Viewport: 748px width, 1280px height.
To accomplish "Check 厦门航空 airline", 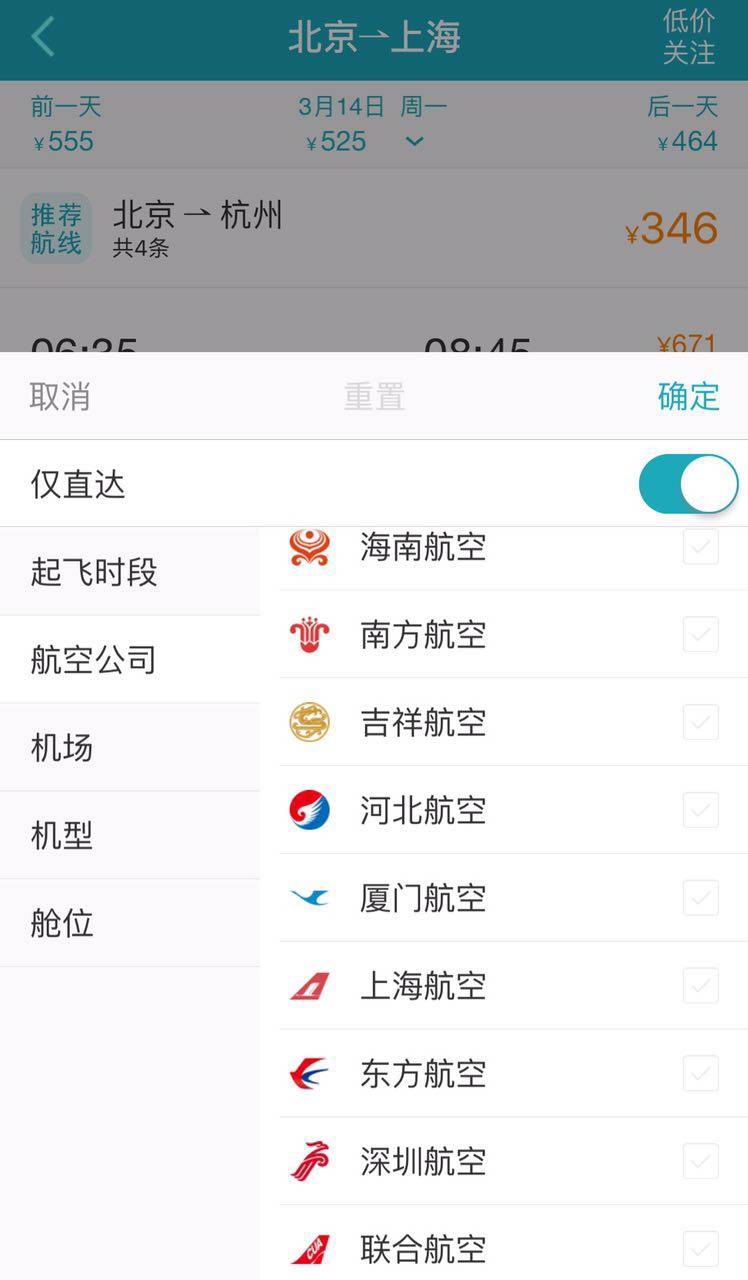I will [700, 898].
